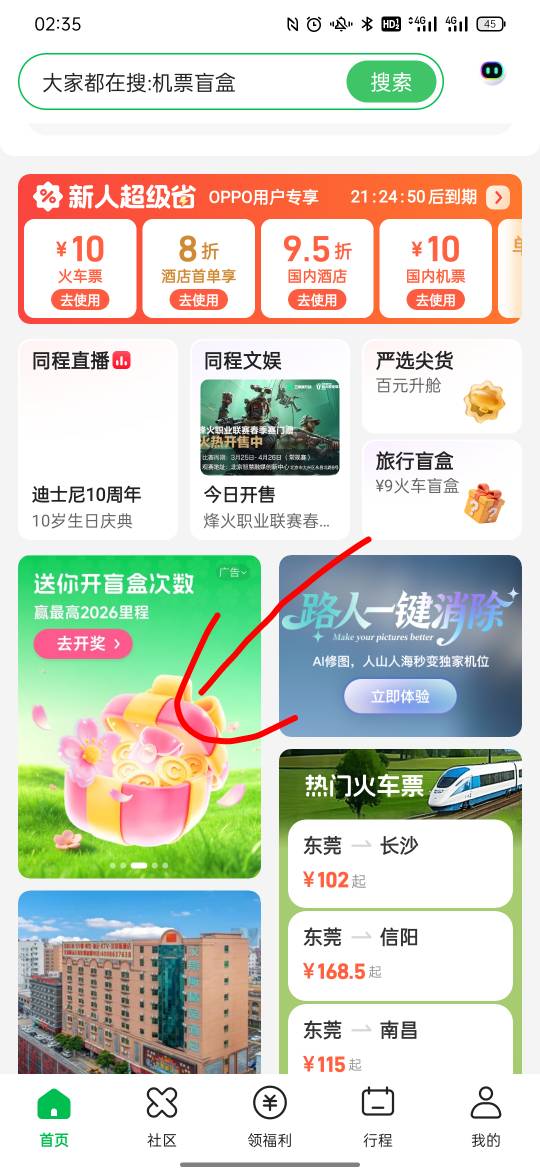Go to the 我的 tab
The width and height of the screenshot is (540, 1170).
tap(486, 1118)
